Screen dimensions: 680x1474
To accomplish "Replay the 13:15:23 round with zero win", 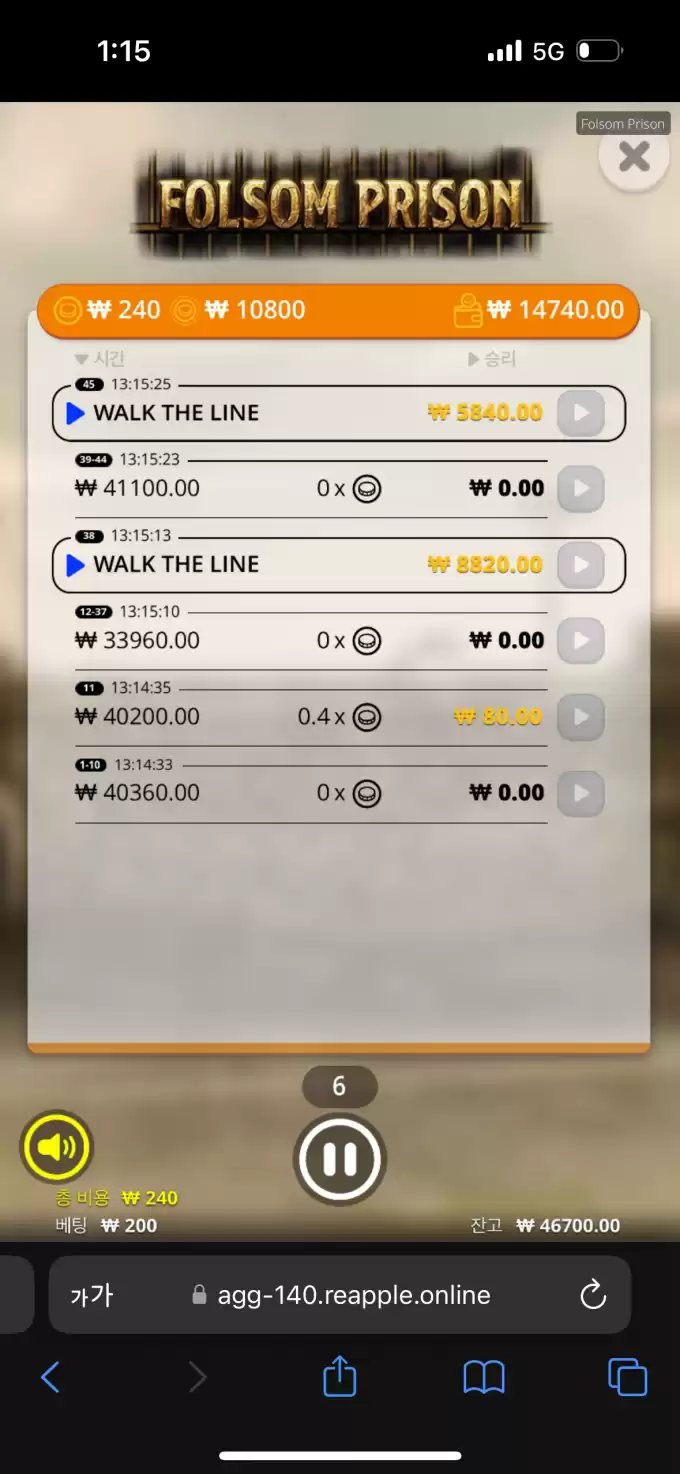I will [580, 489].
